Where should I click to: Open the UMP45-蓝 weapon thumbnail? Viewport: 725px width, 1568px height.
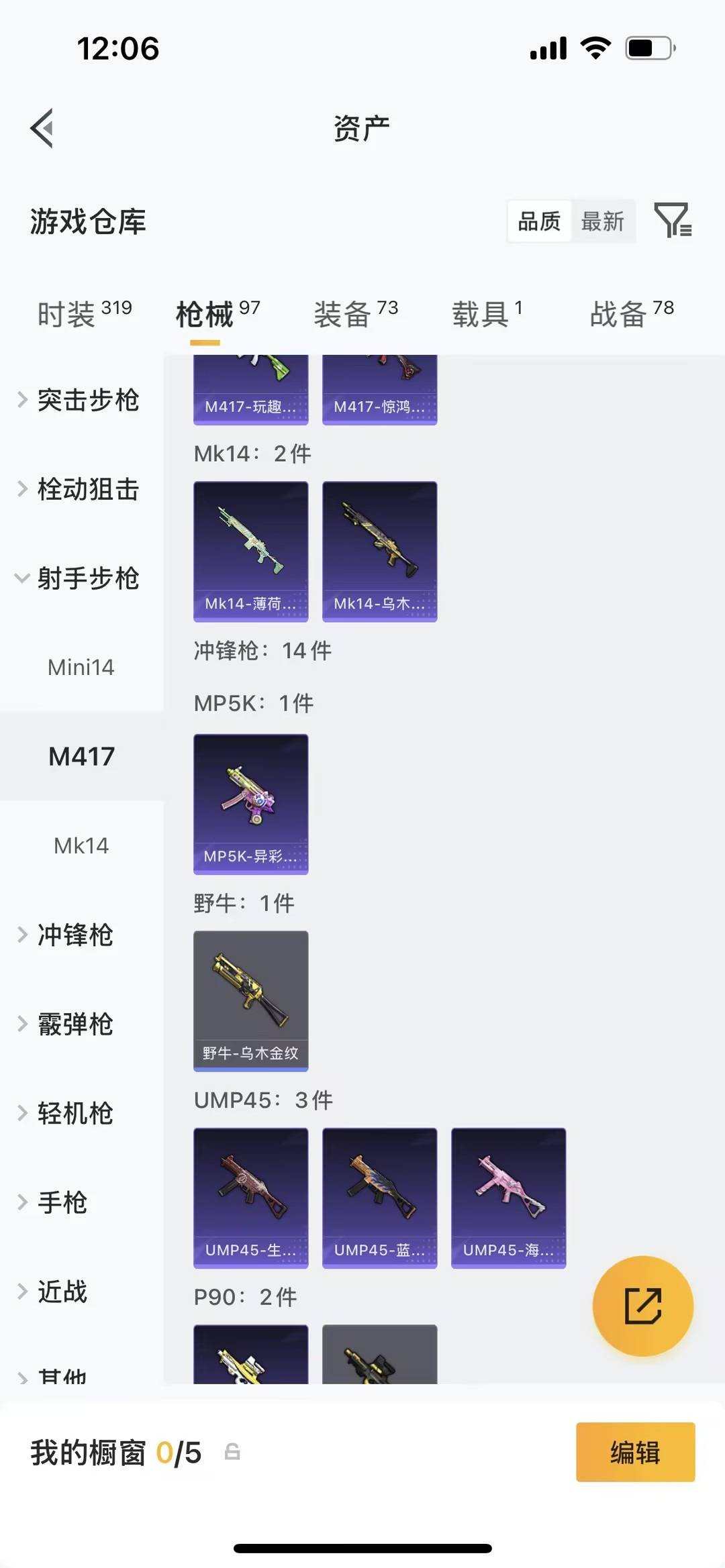coord(379,1198)
